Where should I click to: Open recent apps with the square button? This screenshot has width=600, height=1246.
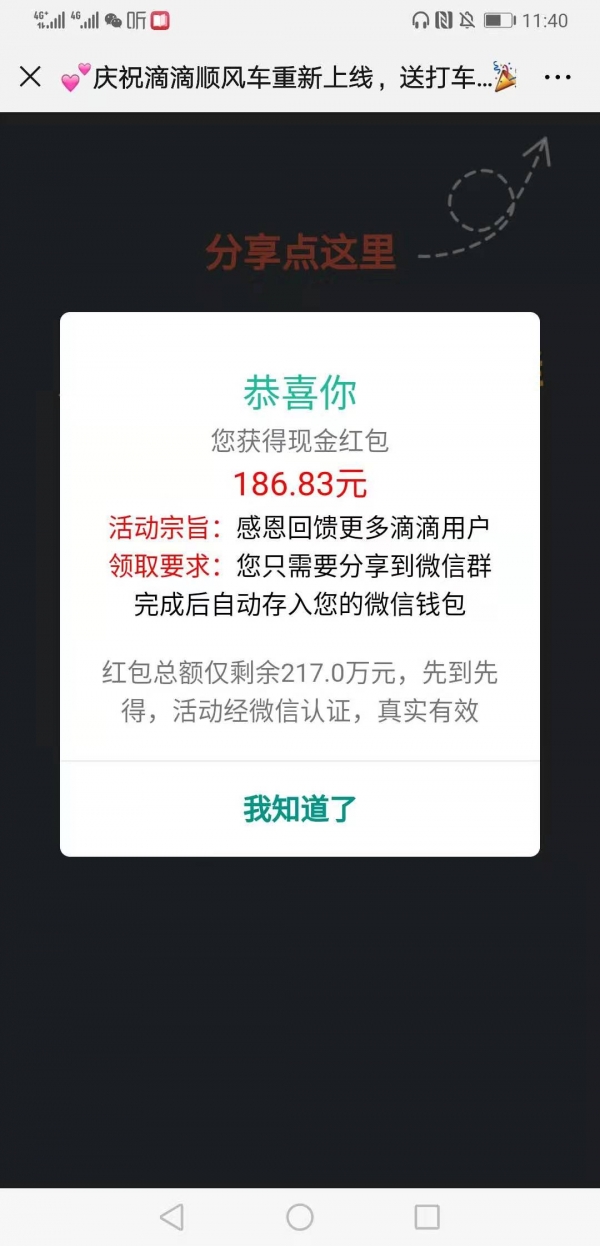coord(427,1217)
